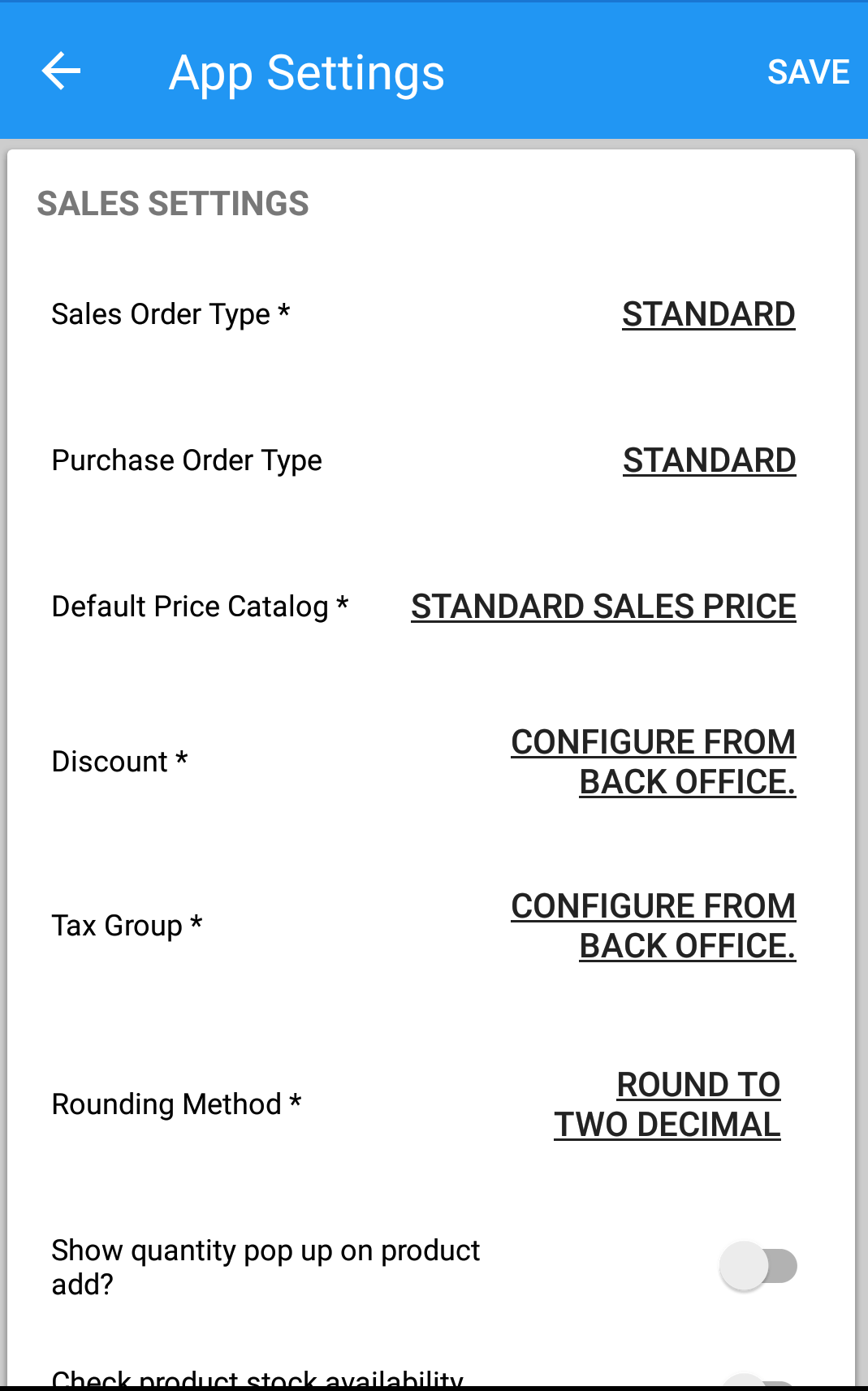Save the app settings
This screenshot has height=1391, width=868.
(x=808, y=72)
